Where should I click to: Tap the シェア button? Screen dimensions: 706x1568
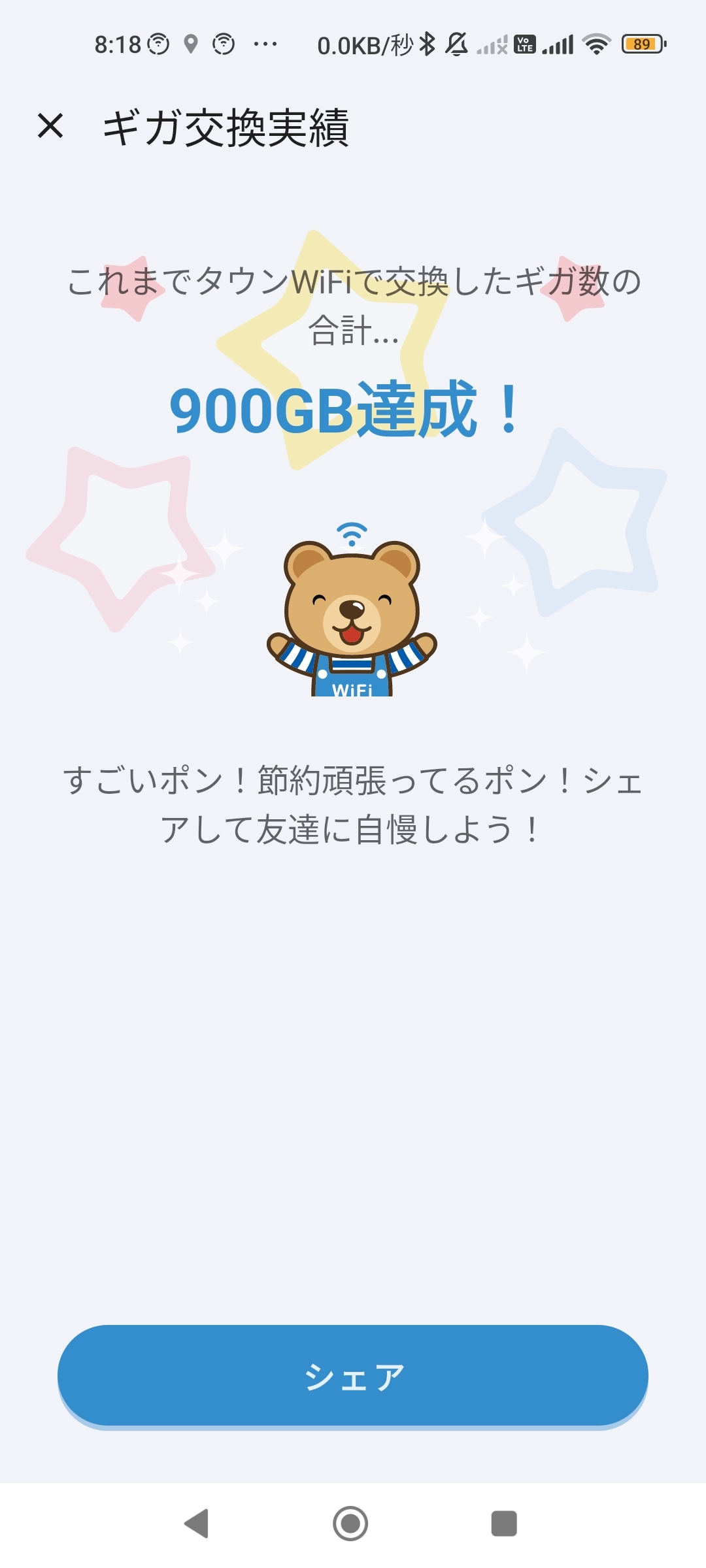(x=353, y=1375)
